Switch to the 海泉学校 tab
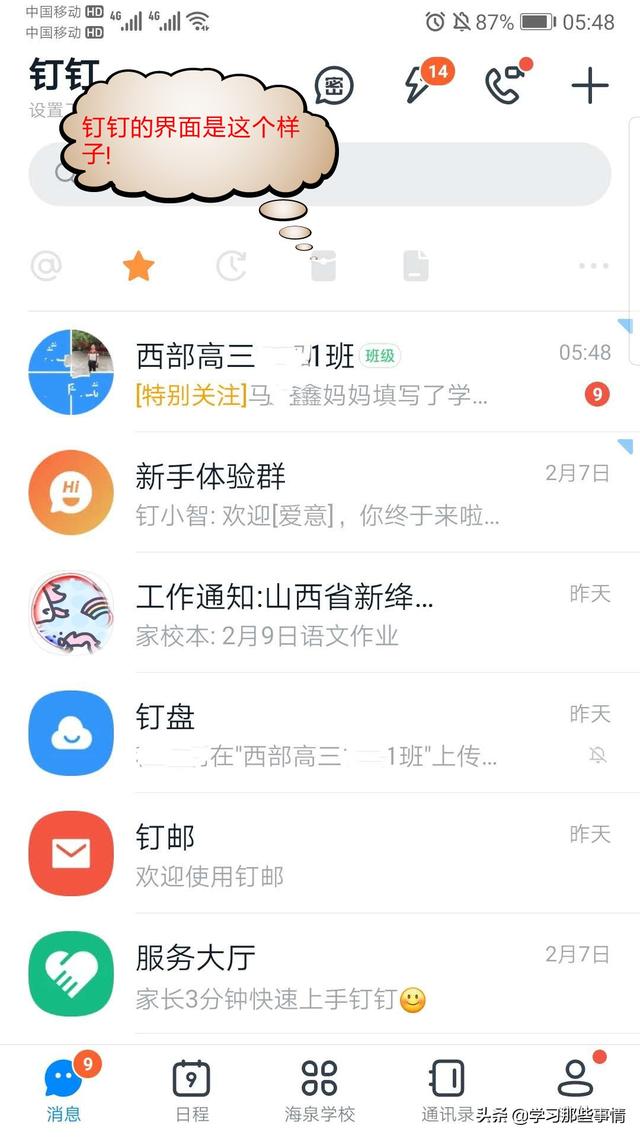The width and height of the screenshot is (640, 1138). [319, 1091]
